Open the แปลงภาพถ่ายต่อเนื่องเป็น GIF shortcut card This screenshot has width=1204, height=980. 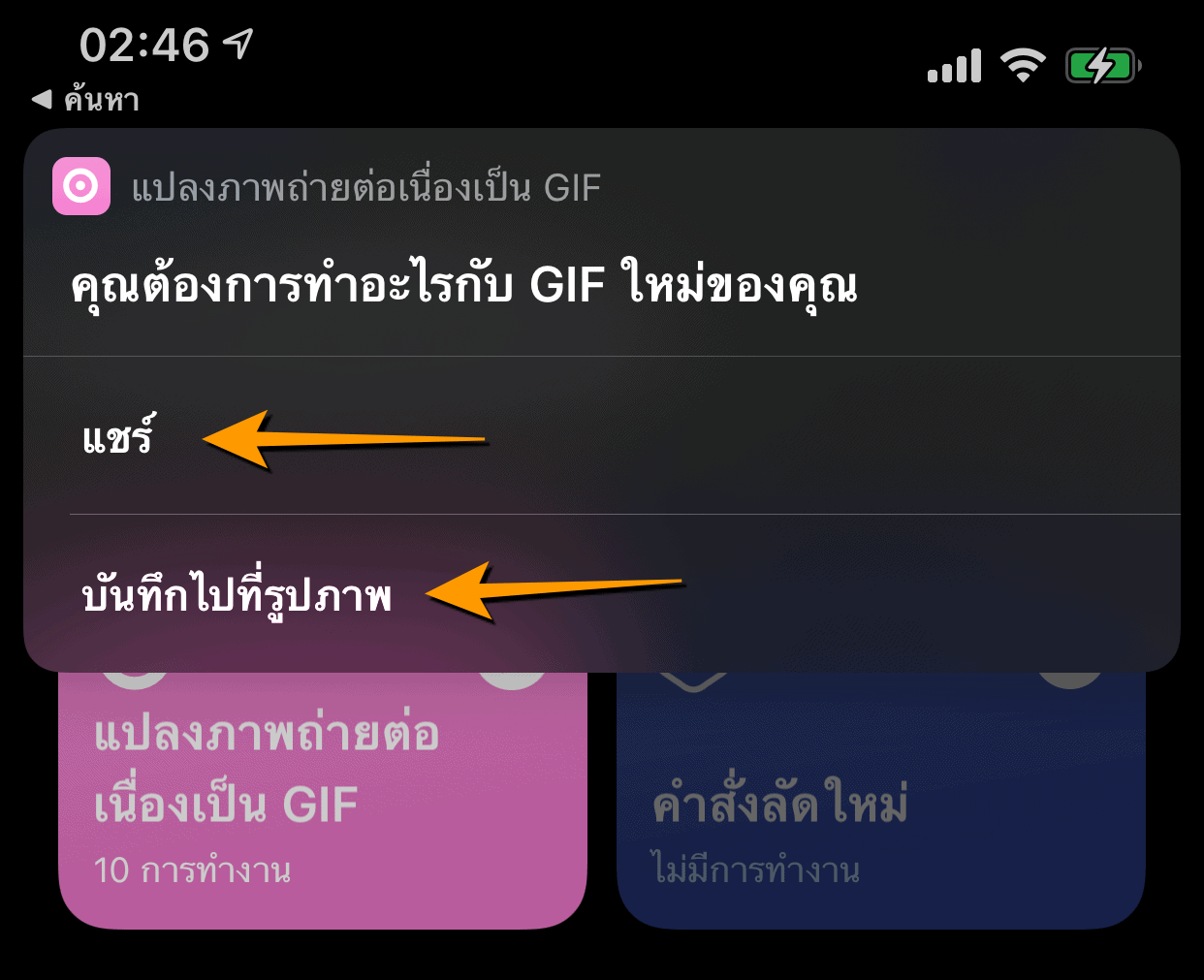point(322,805)
